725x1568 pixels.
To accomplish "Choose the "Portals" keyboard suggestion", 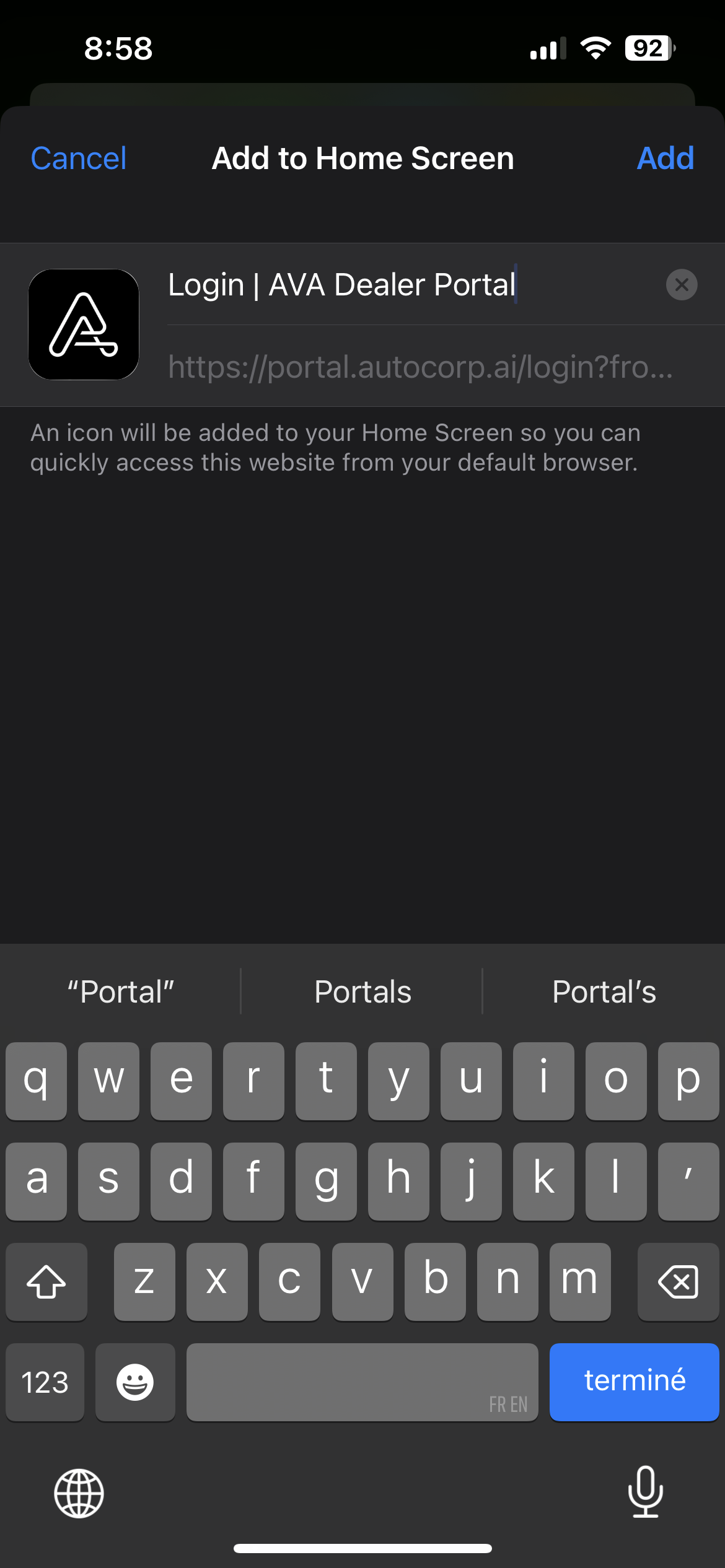I will click(362, 992).
